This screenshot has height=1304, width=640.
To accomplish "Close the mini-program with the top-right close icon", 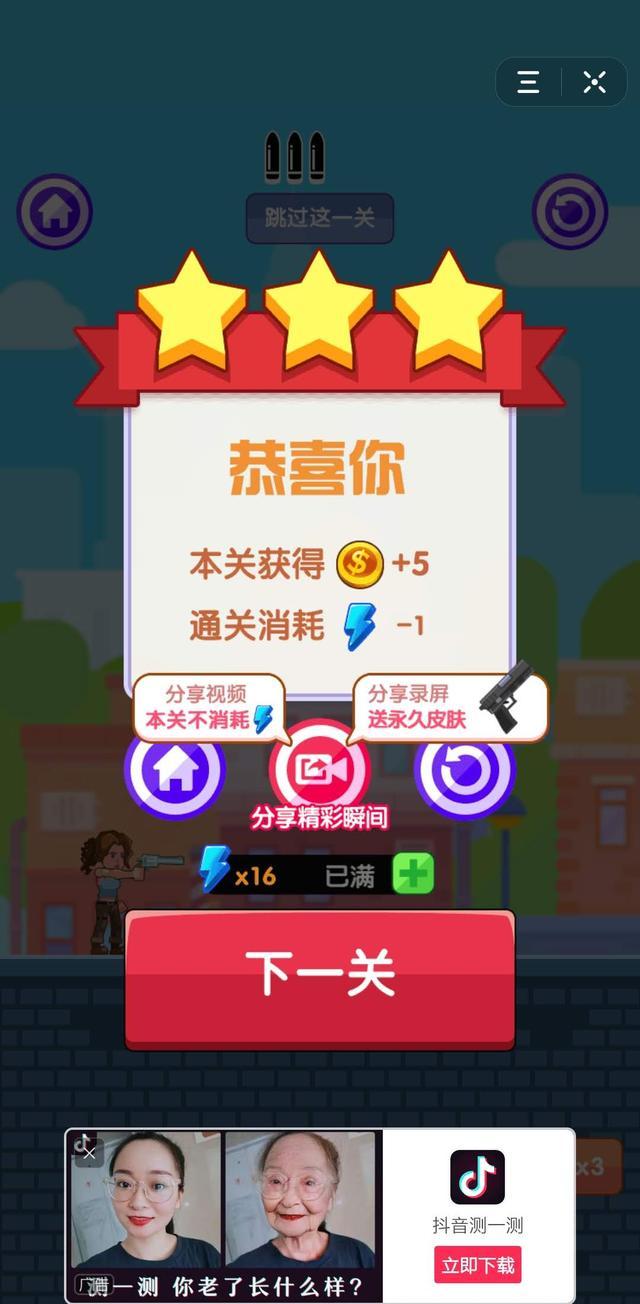I will coord(595,83).
